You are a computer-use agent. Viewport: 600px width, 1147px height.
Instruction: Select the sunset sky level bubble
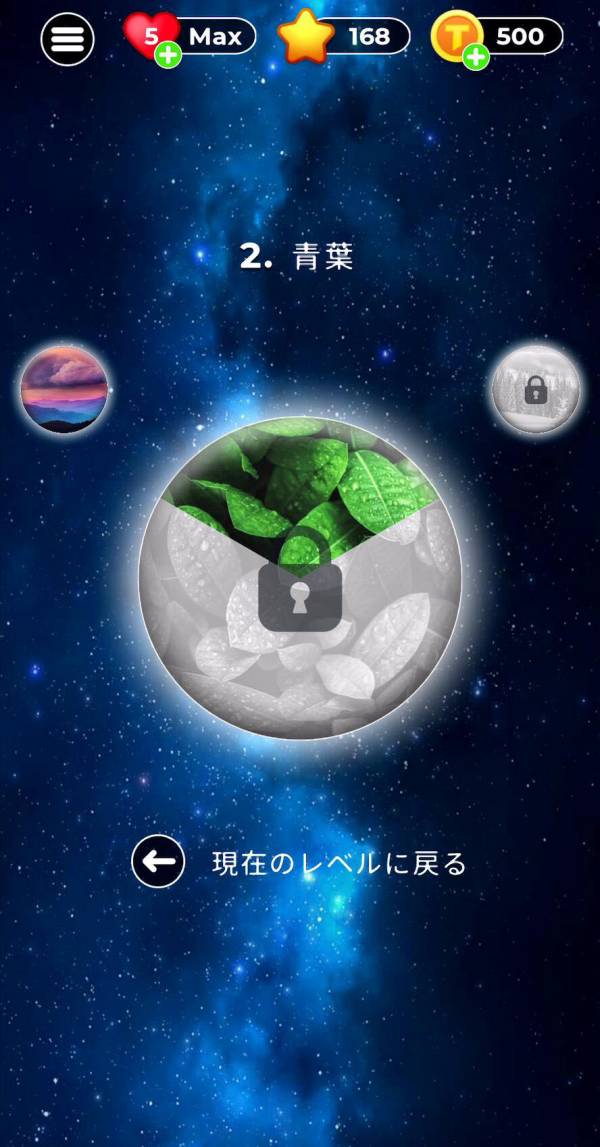(x=64, y=389)
